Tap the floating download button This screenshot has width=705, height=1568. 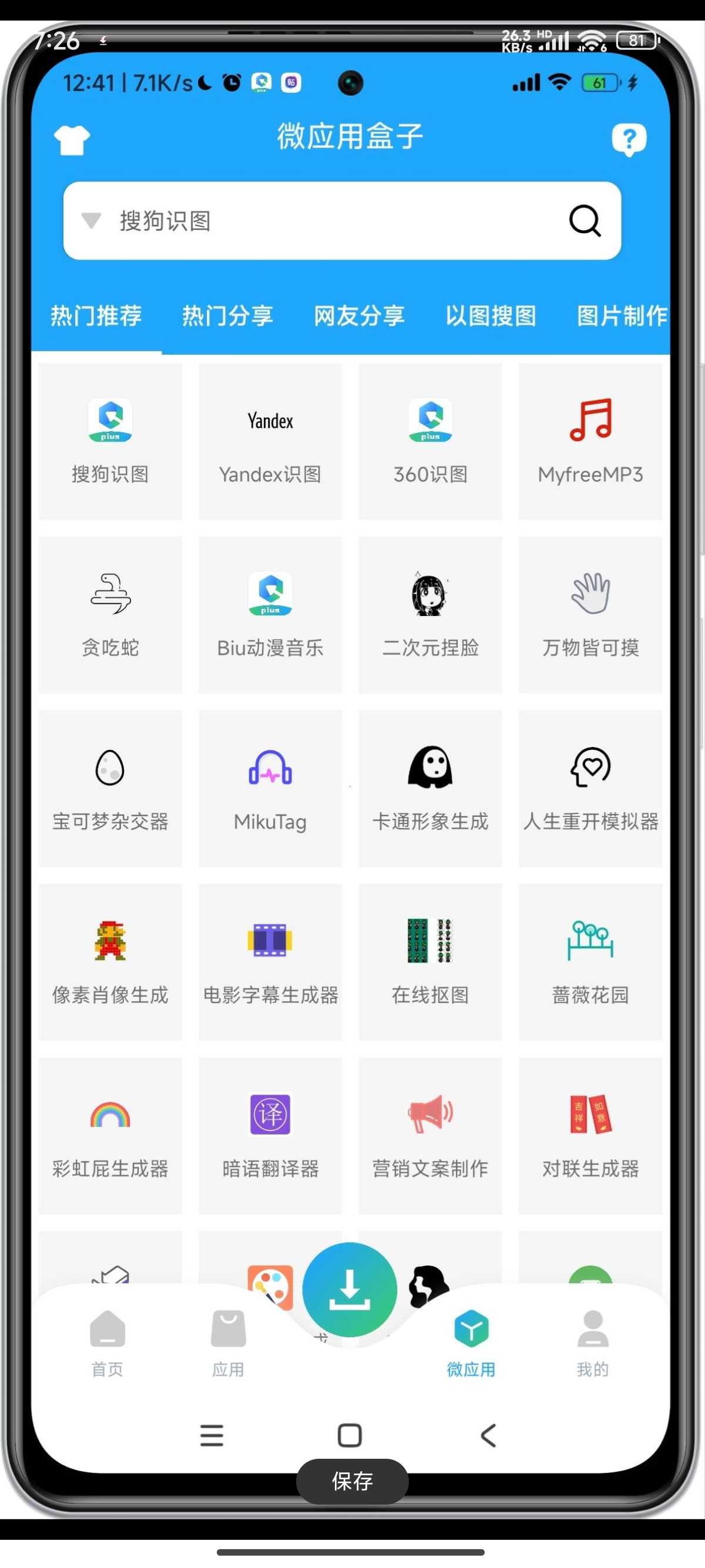[x=350, y=1290]
